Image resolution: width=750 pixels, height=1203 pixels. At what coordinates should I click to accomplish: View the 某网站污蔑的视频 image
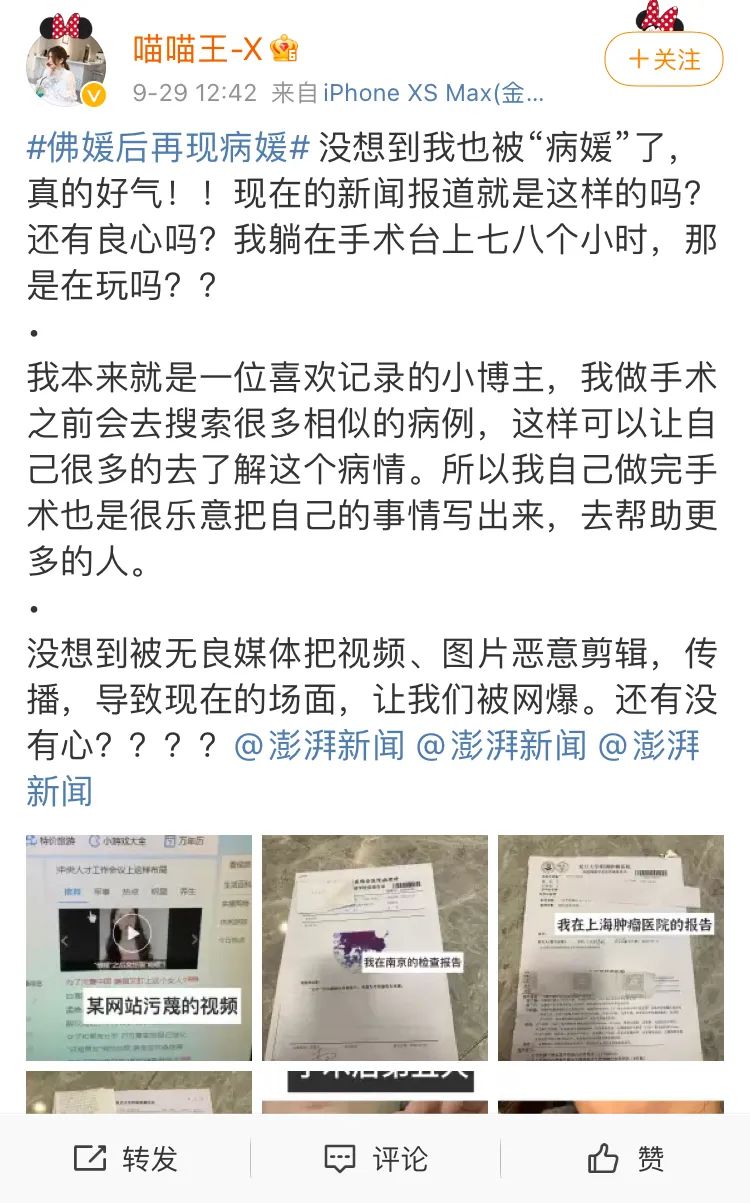coord(139,947)
